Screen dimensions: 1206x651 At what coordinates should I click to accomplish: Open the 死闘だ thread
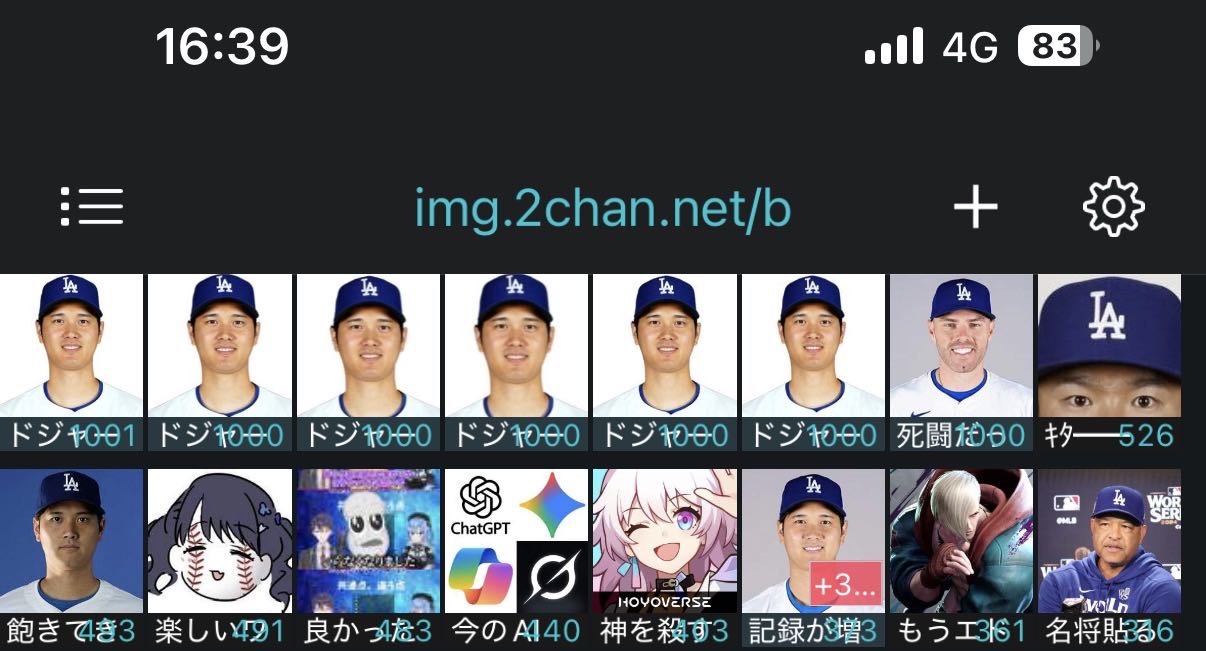coord(960,360)
